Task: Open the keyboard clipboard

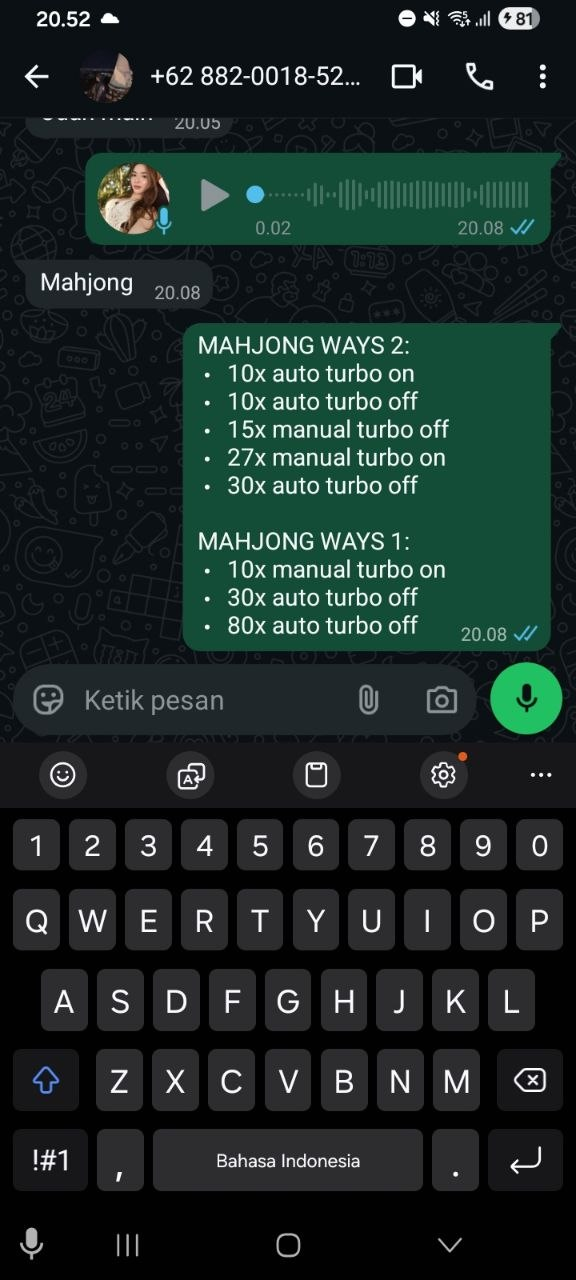Action: [x=317, y=775]
